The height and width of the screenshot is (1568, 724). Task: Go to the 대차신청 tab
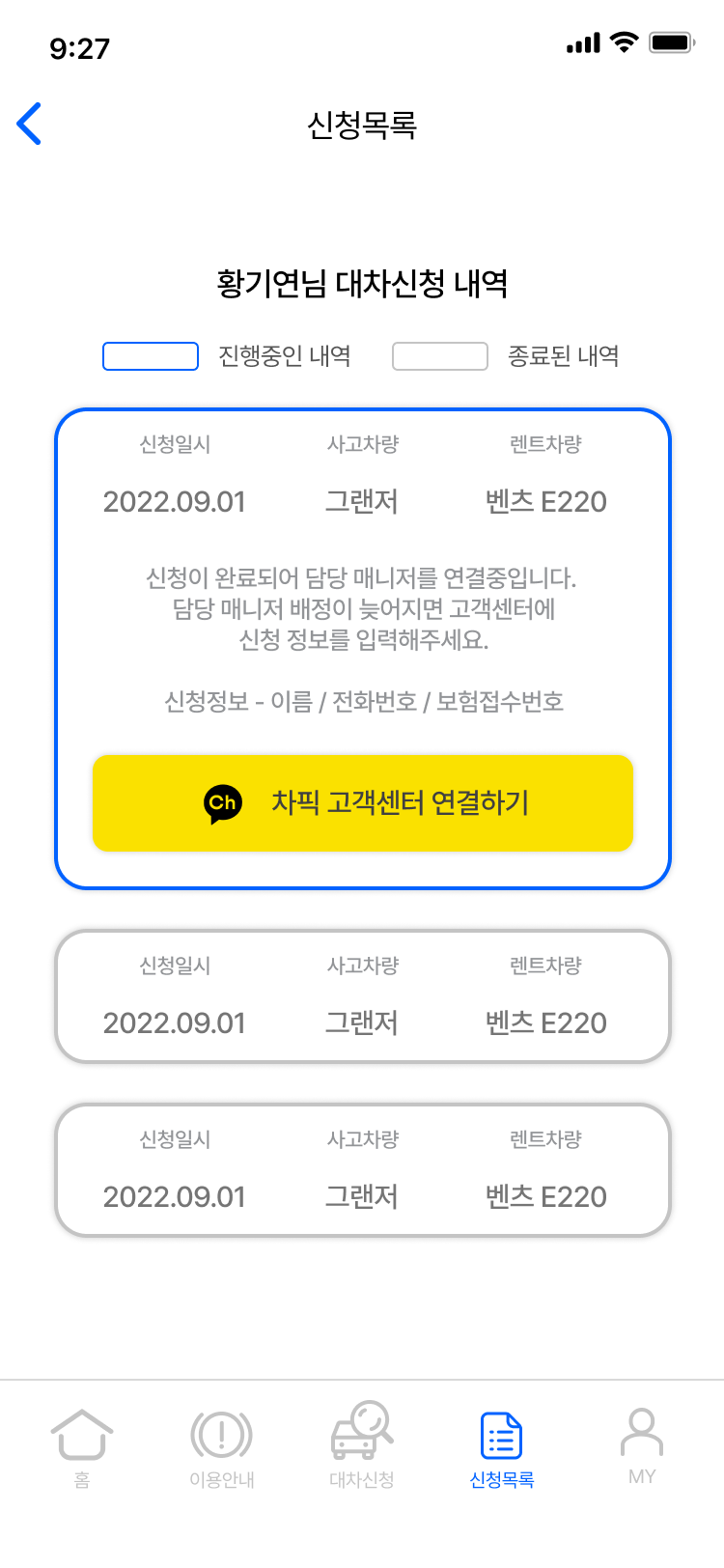[362, 1445]
